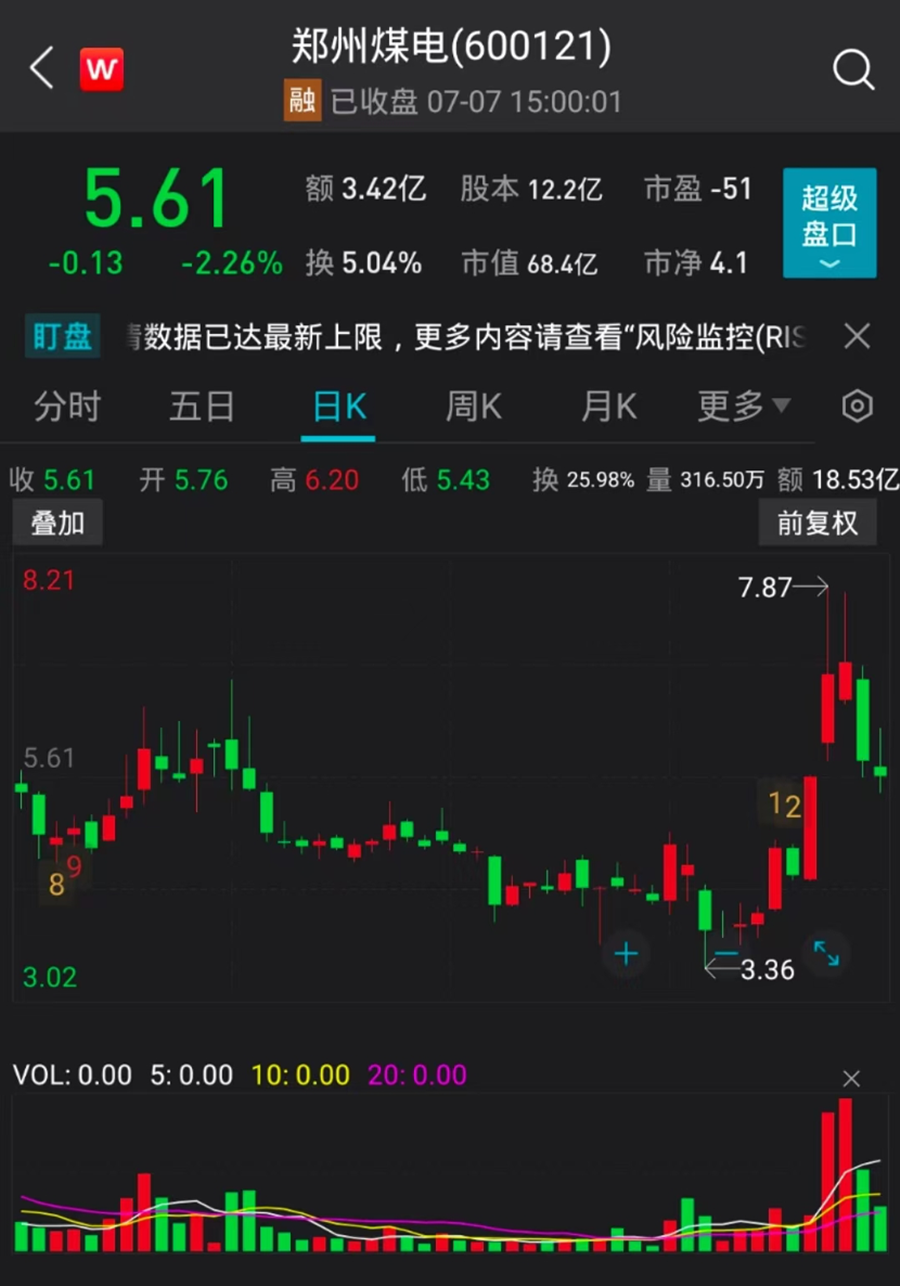Tap the 叠加 overlay button
Viewport: 900px width, 1286px height.
pos(57,523)
